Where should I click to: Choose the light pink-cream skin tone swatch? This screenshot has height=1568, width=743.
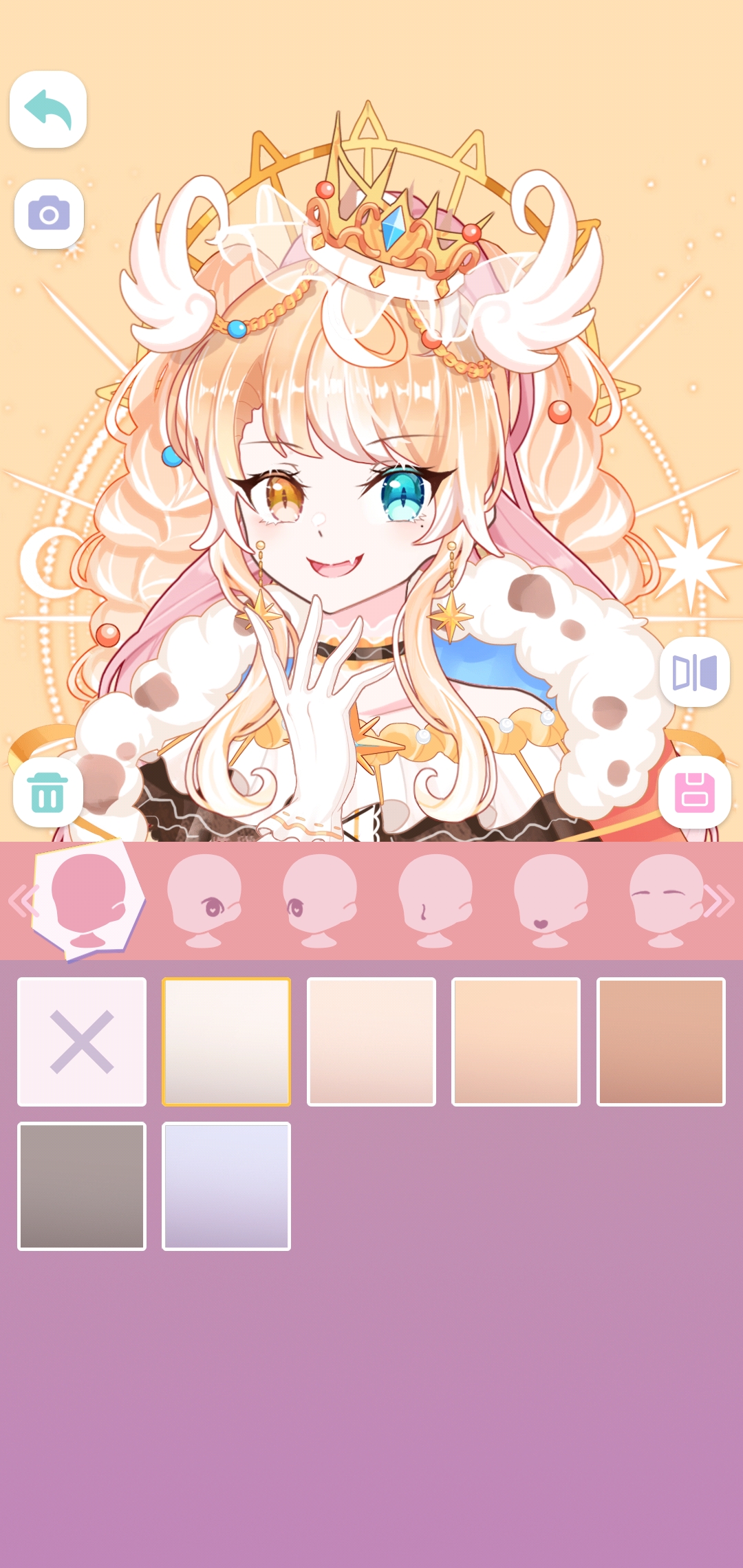371,1042
